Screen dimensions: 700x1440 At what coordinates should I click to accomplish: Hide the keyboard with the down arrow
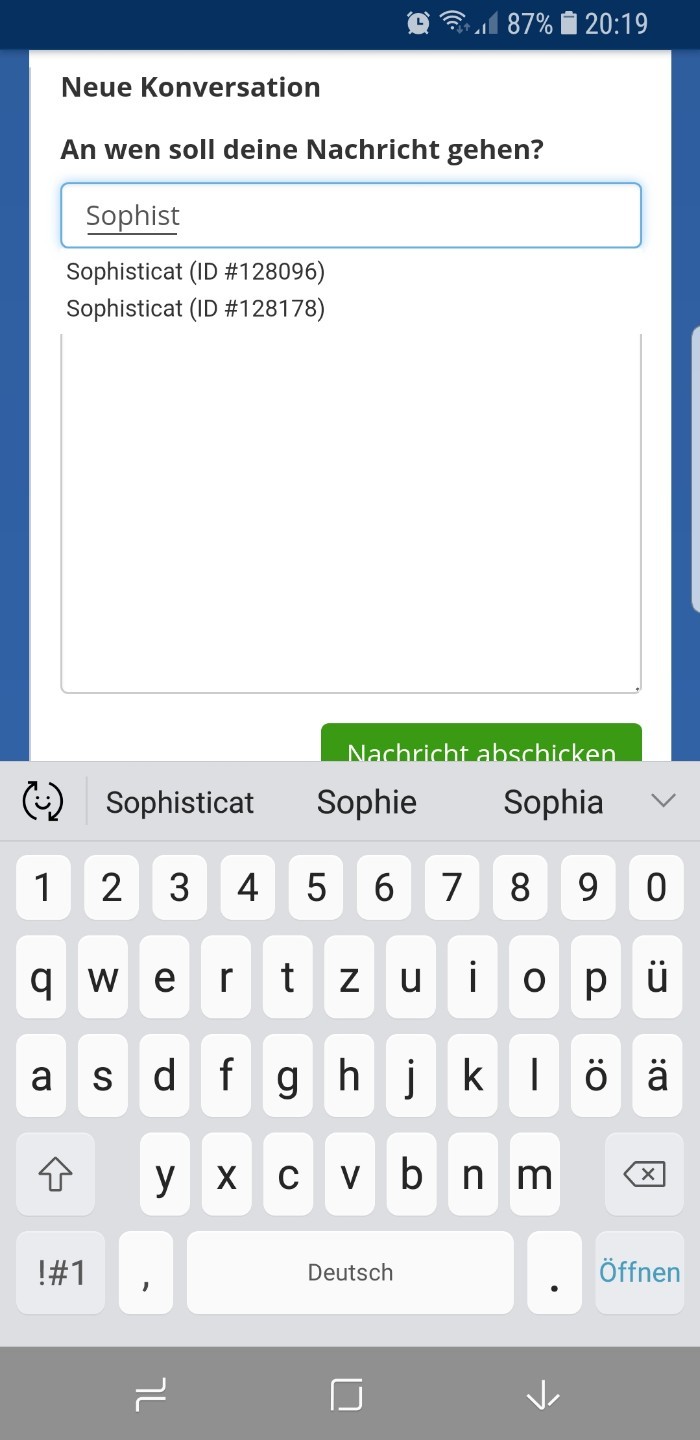(543, 1394)
